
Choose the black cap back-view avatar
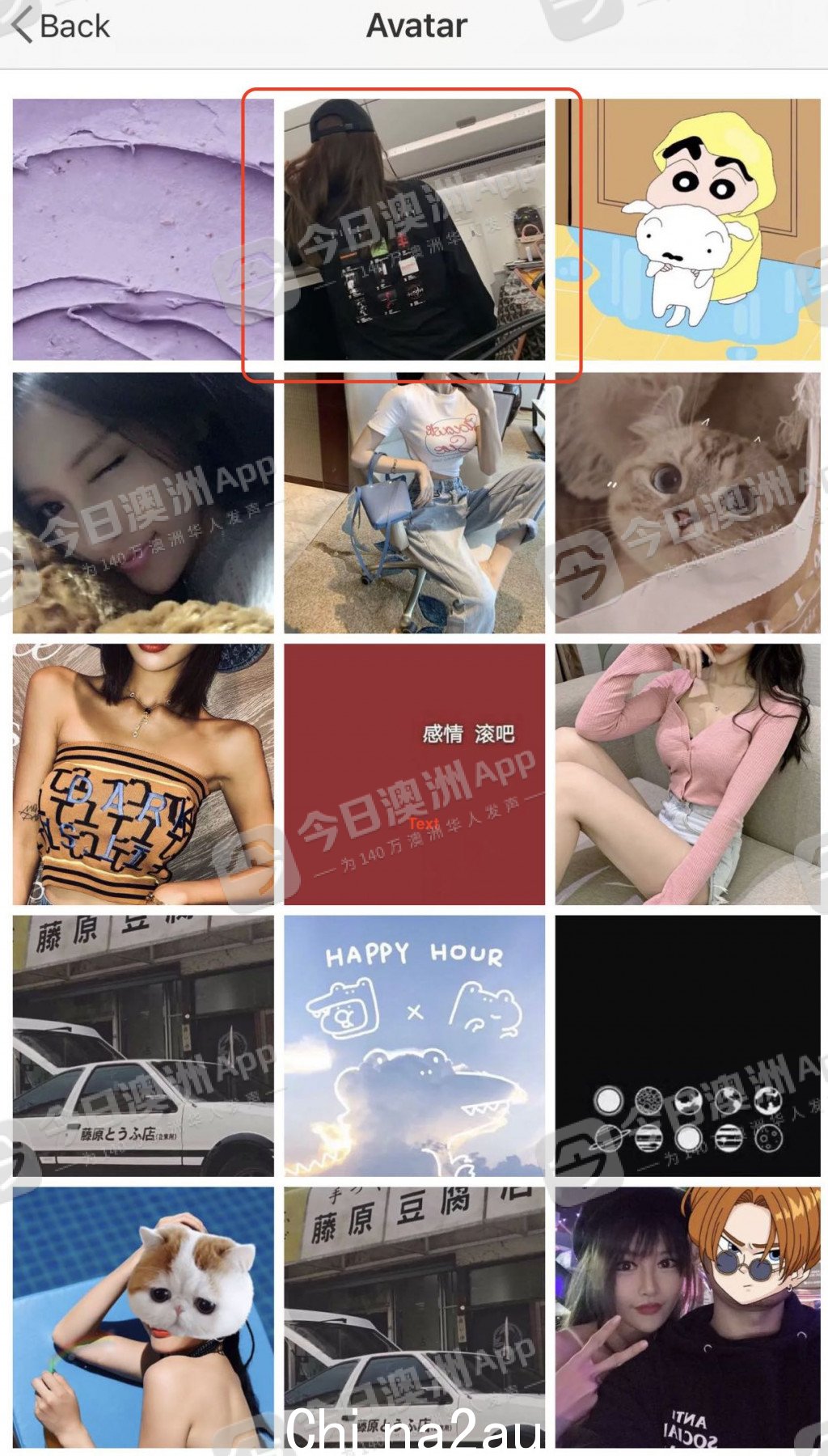[414, 230]
